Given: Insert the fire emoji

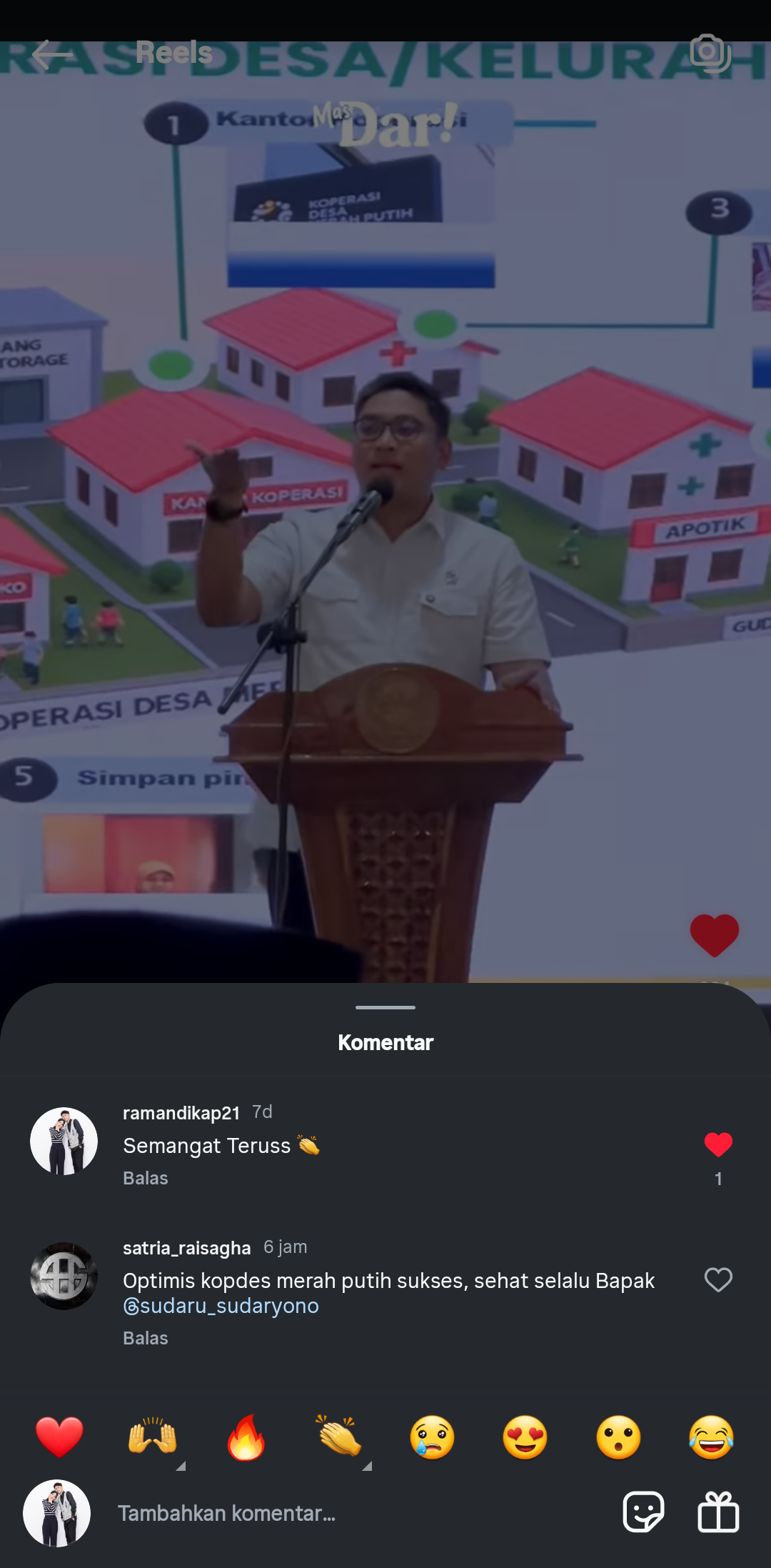Looking at the screenshot, I should 246,1437.
